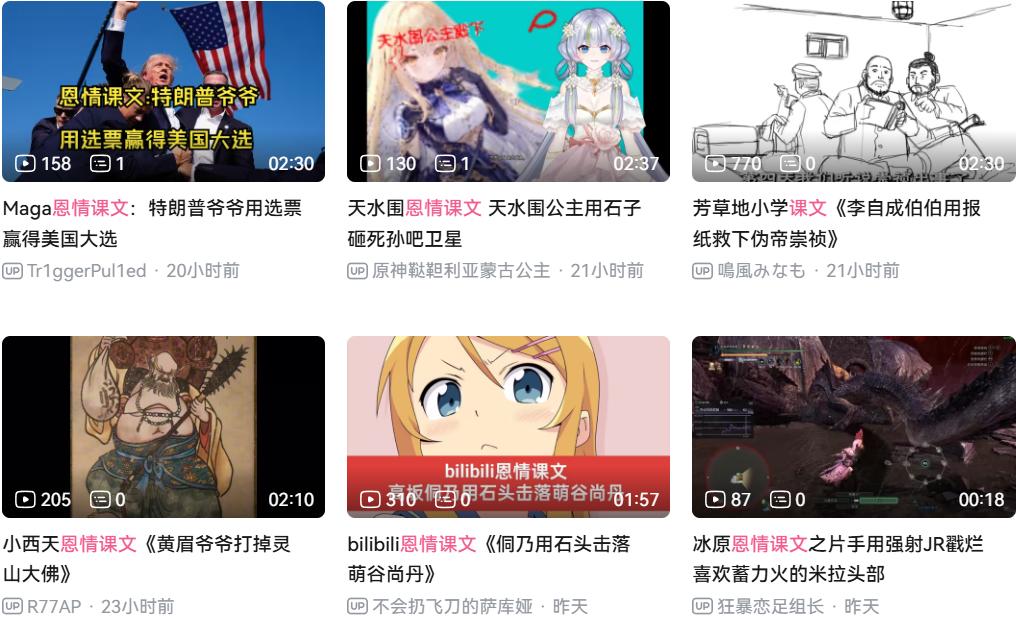Play the 黄眉爷爷打掉灵山大佛 video thumbnail
This screenshot has height=619, width=1016.
click(x=163, y=427)
